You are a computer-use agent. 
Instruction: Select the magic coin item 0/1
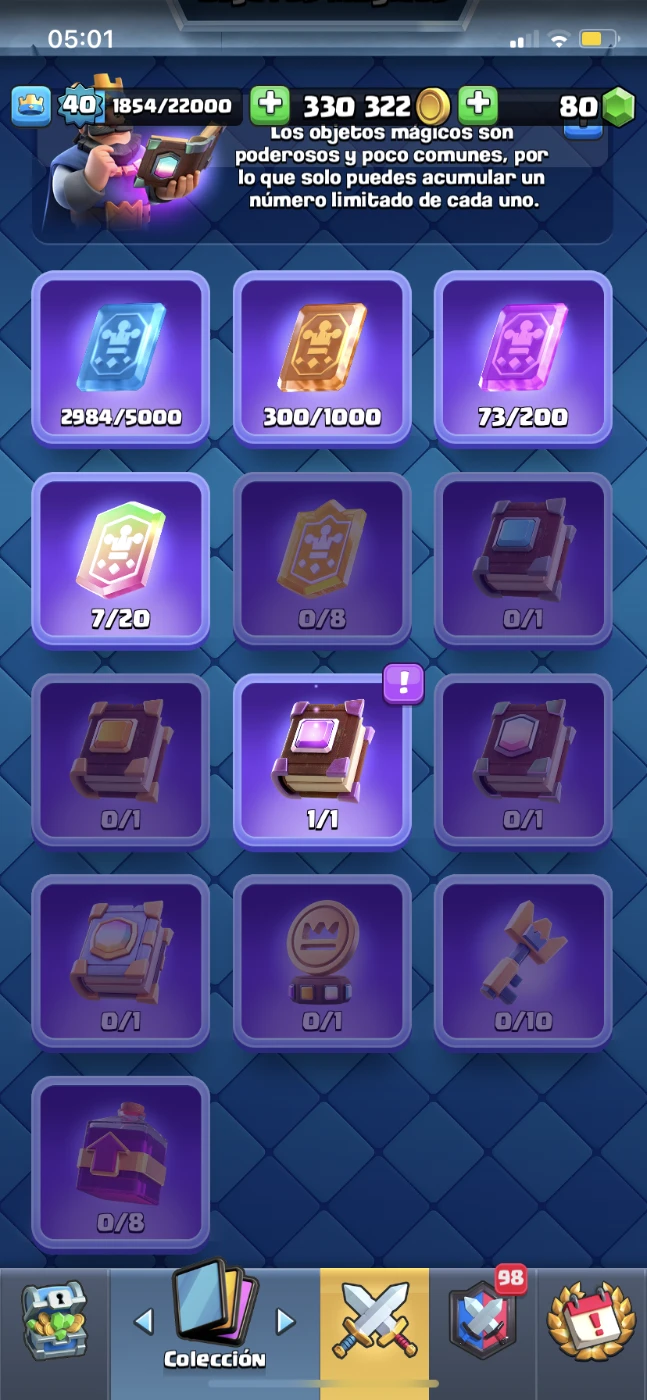322,962
